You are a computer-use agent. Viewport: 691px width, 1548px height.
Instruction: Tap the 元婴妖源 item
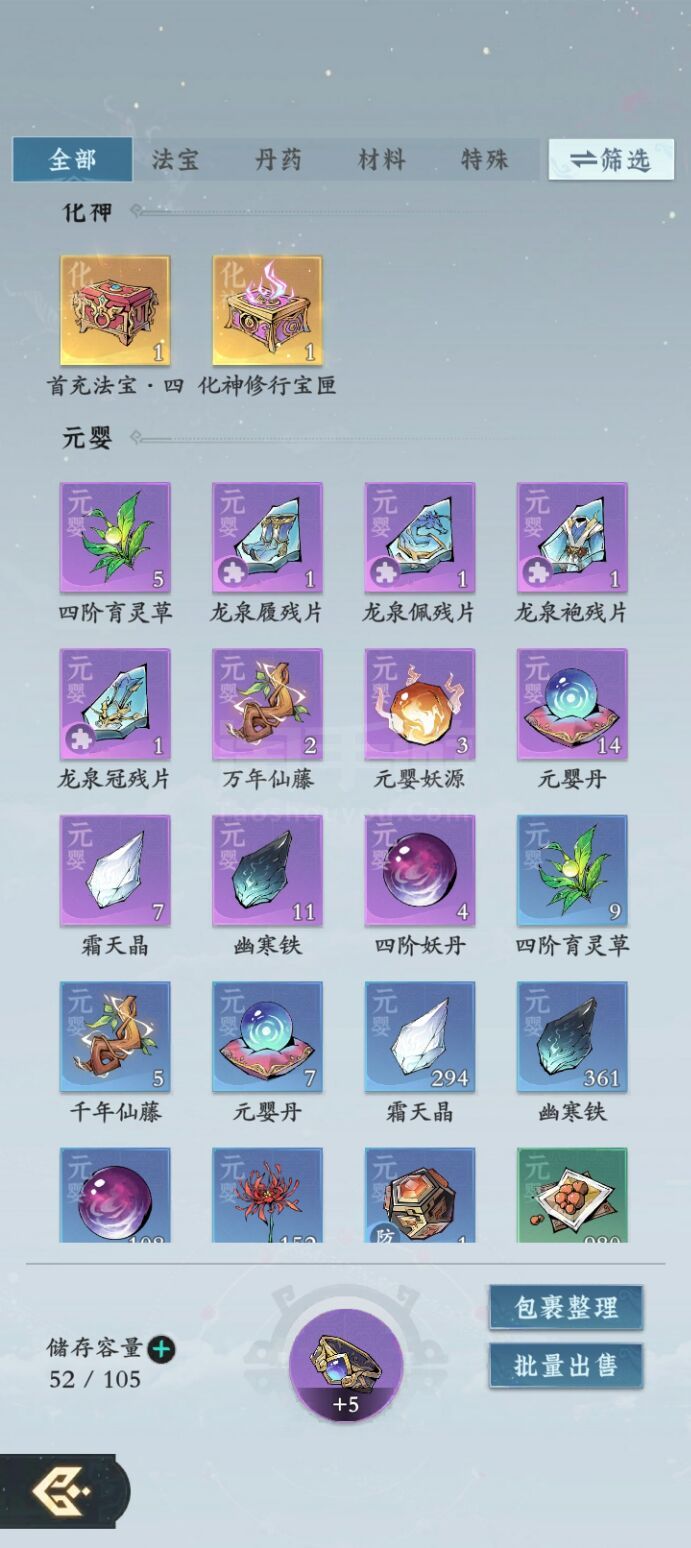coord(420,704)
